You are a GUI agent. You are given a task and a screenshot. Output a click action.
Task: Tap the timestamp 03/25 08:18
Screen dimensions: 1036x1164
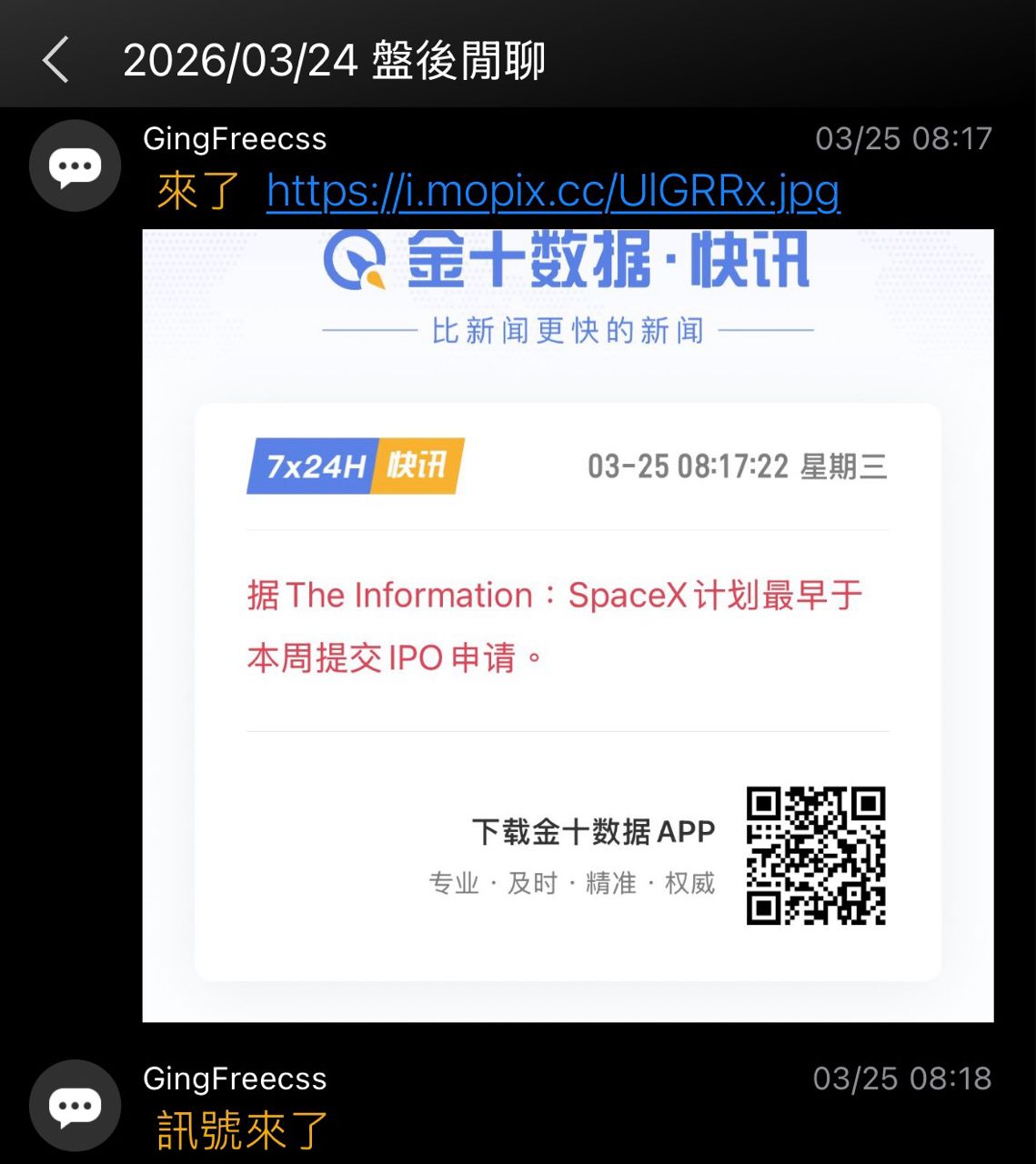click(902, 1079)
